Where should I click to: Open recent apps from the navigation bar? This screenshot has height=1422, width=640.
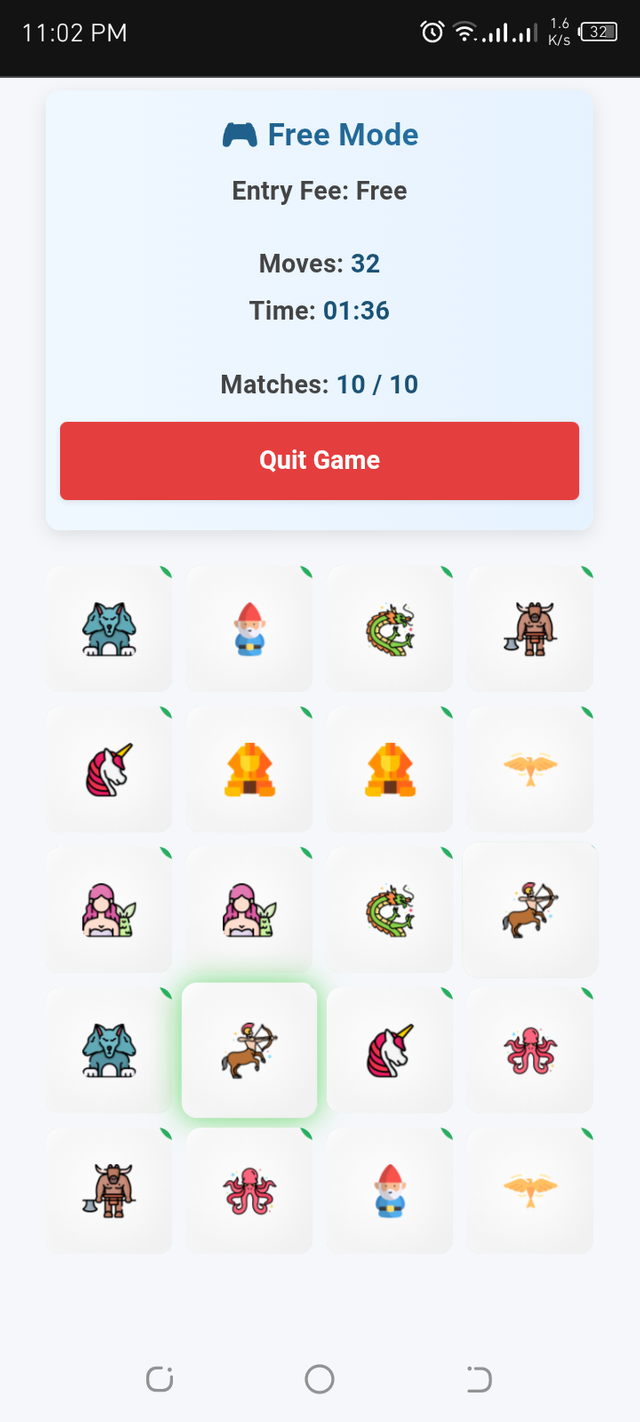point(160,1380)
